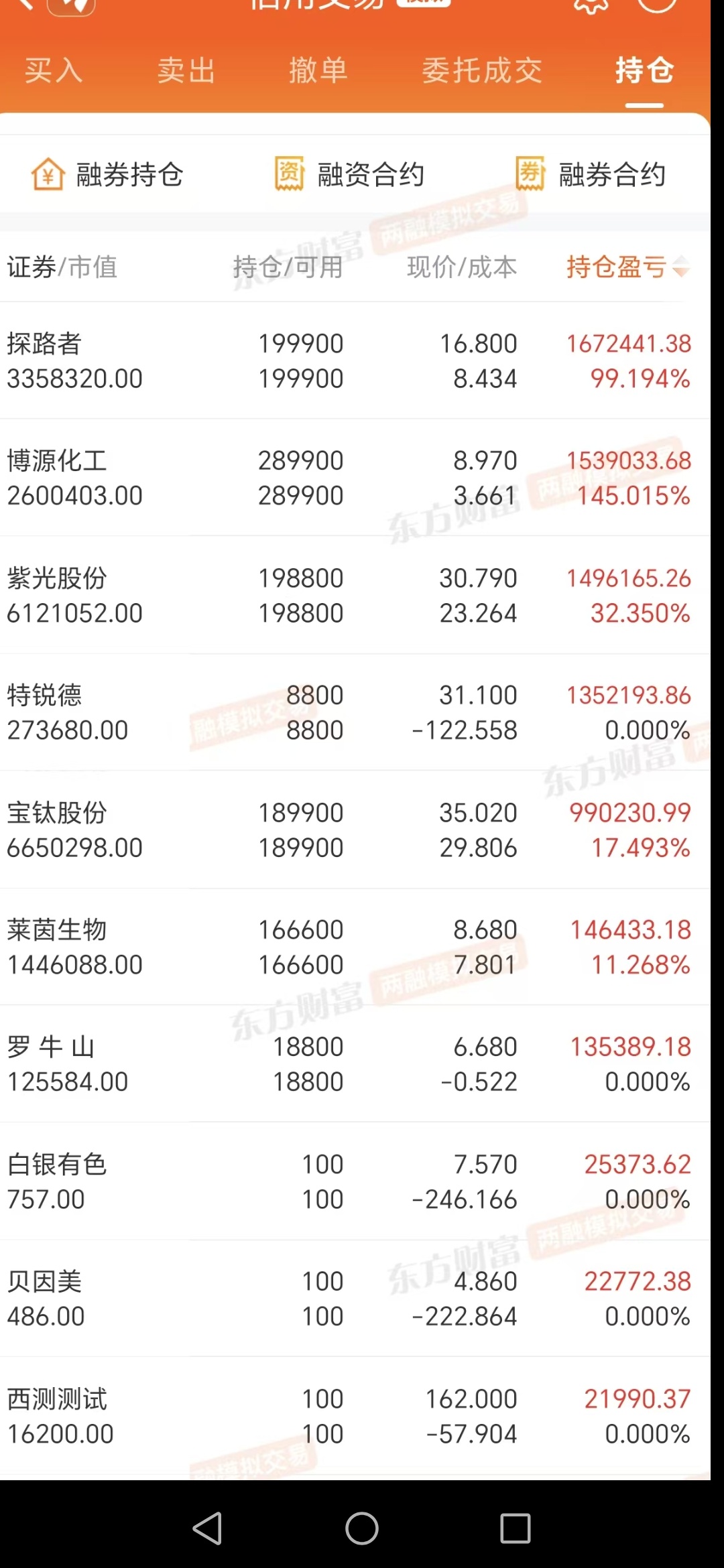Open 融券持仓
Screen dimensions: 724x1568
click(107, 174)
